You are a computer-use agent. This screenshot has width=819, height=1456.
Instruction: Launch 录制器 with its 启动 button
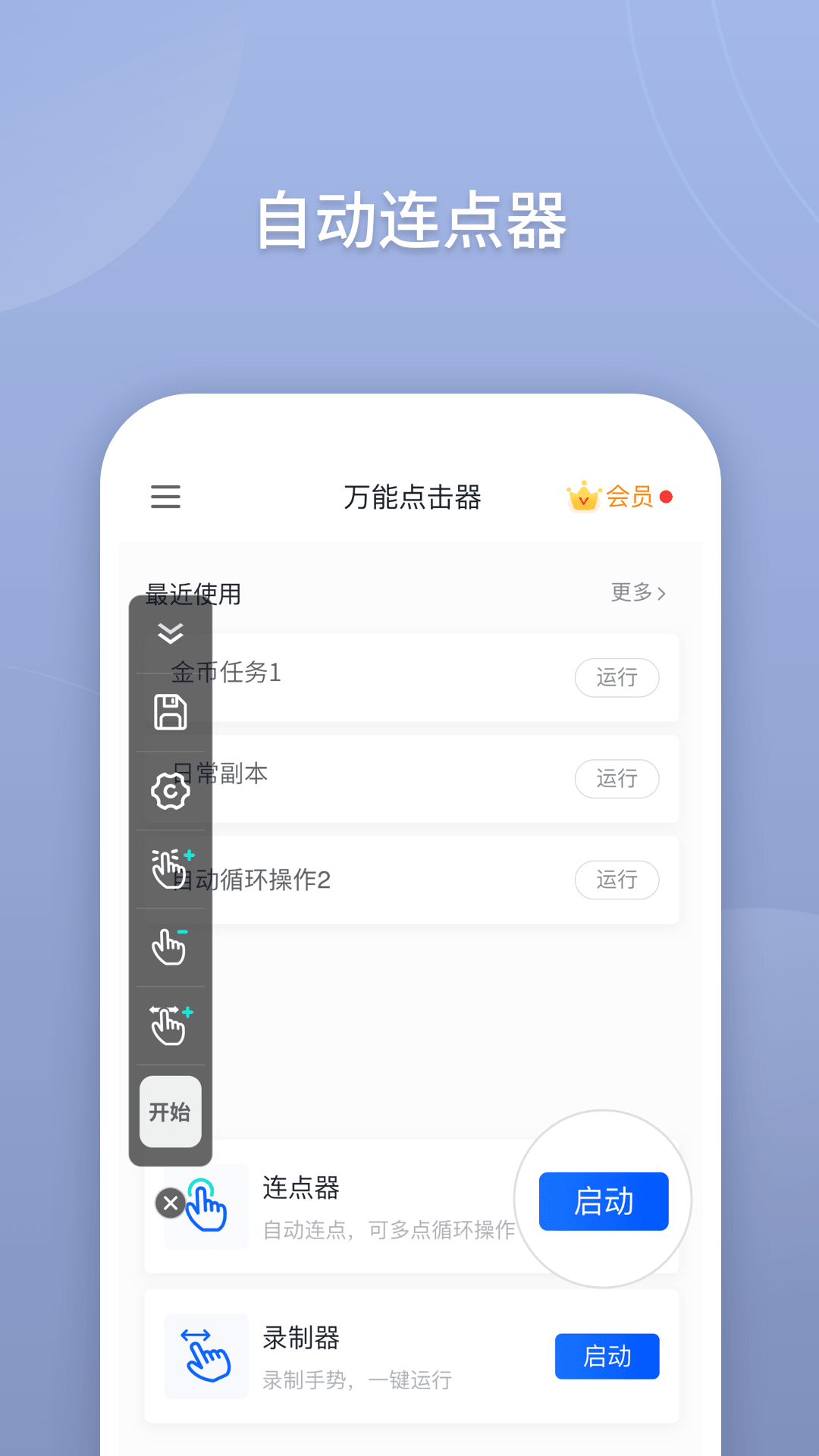(x=607, y=1357)
